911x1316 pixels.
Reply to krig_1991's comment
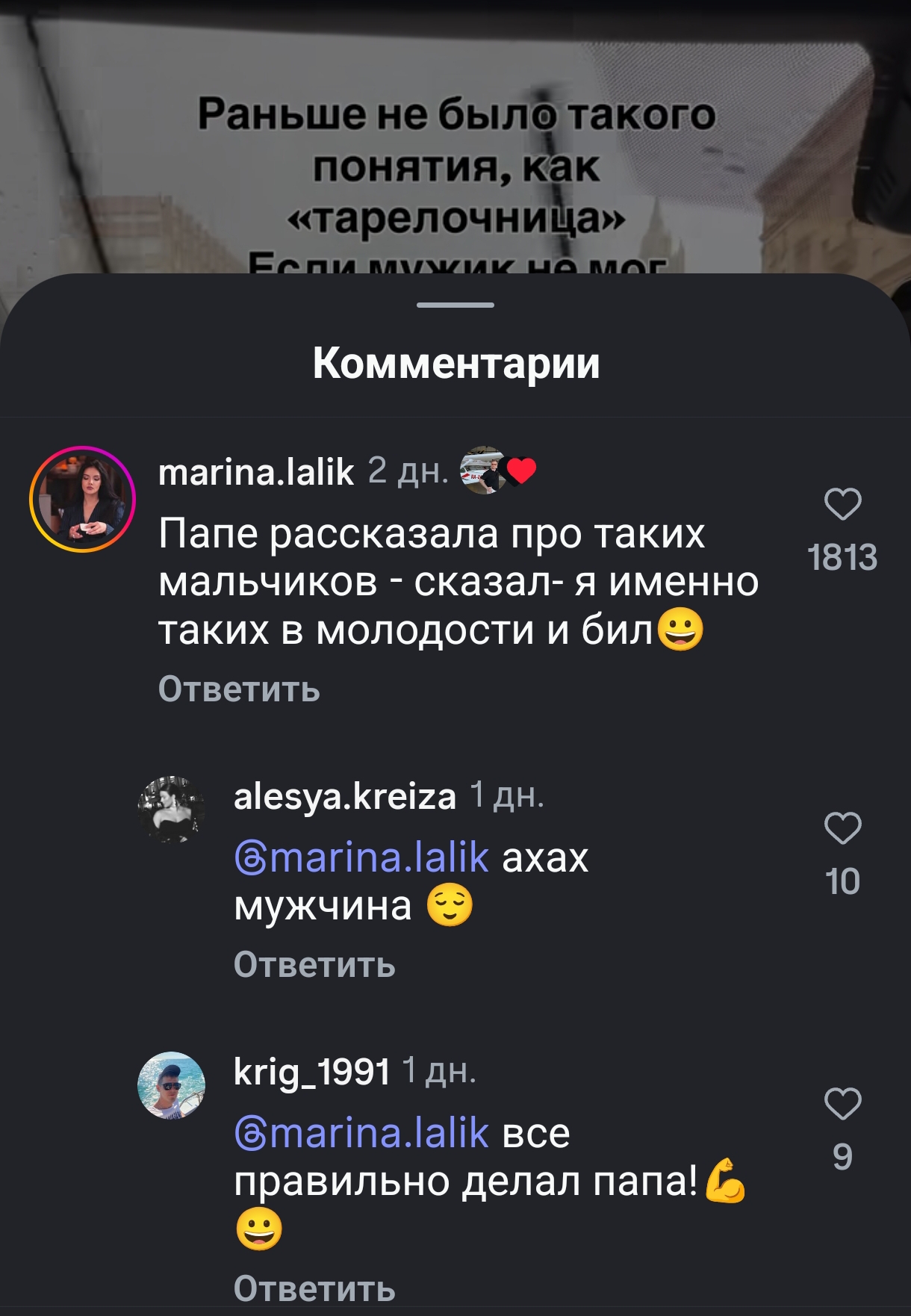[314, 1288]
